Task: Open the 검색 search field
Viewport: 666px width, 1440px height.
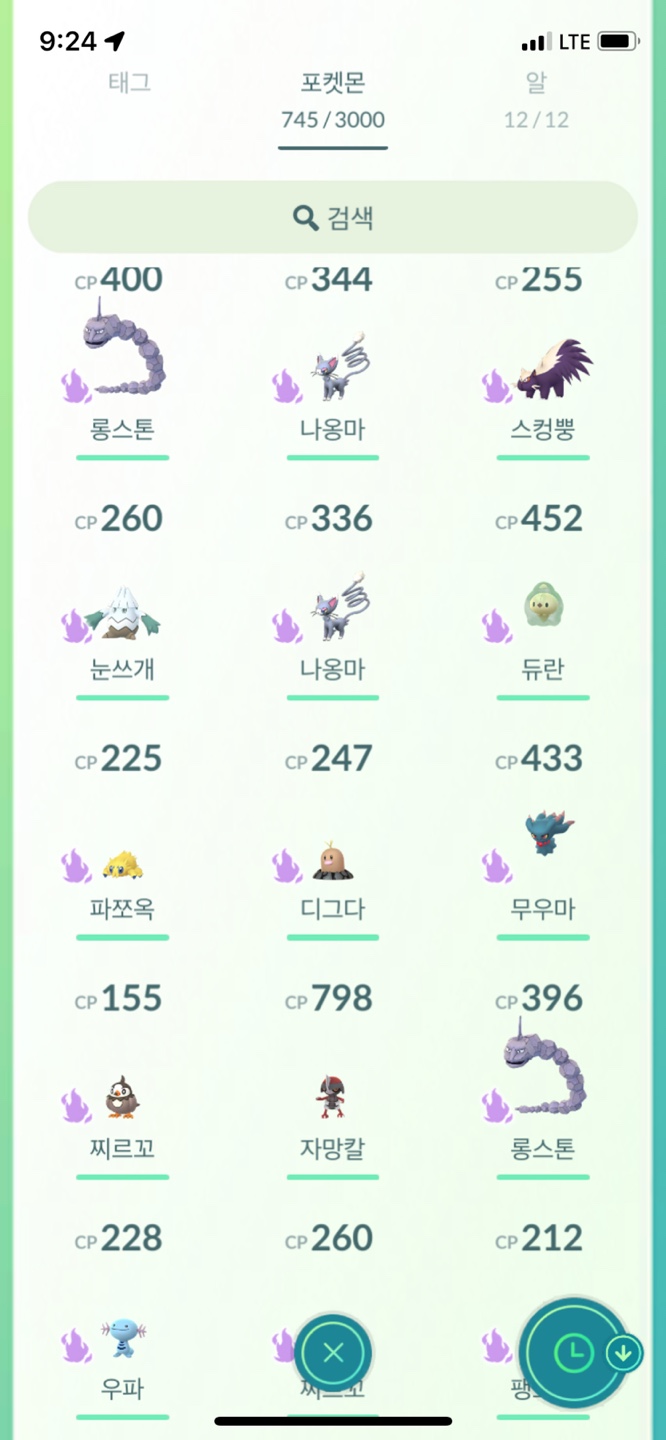Action: (332, 217)
